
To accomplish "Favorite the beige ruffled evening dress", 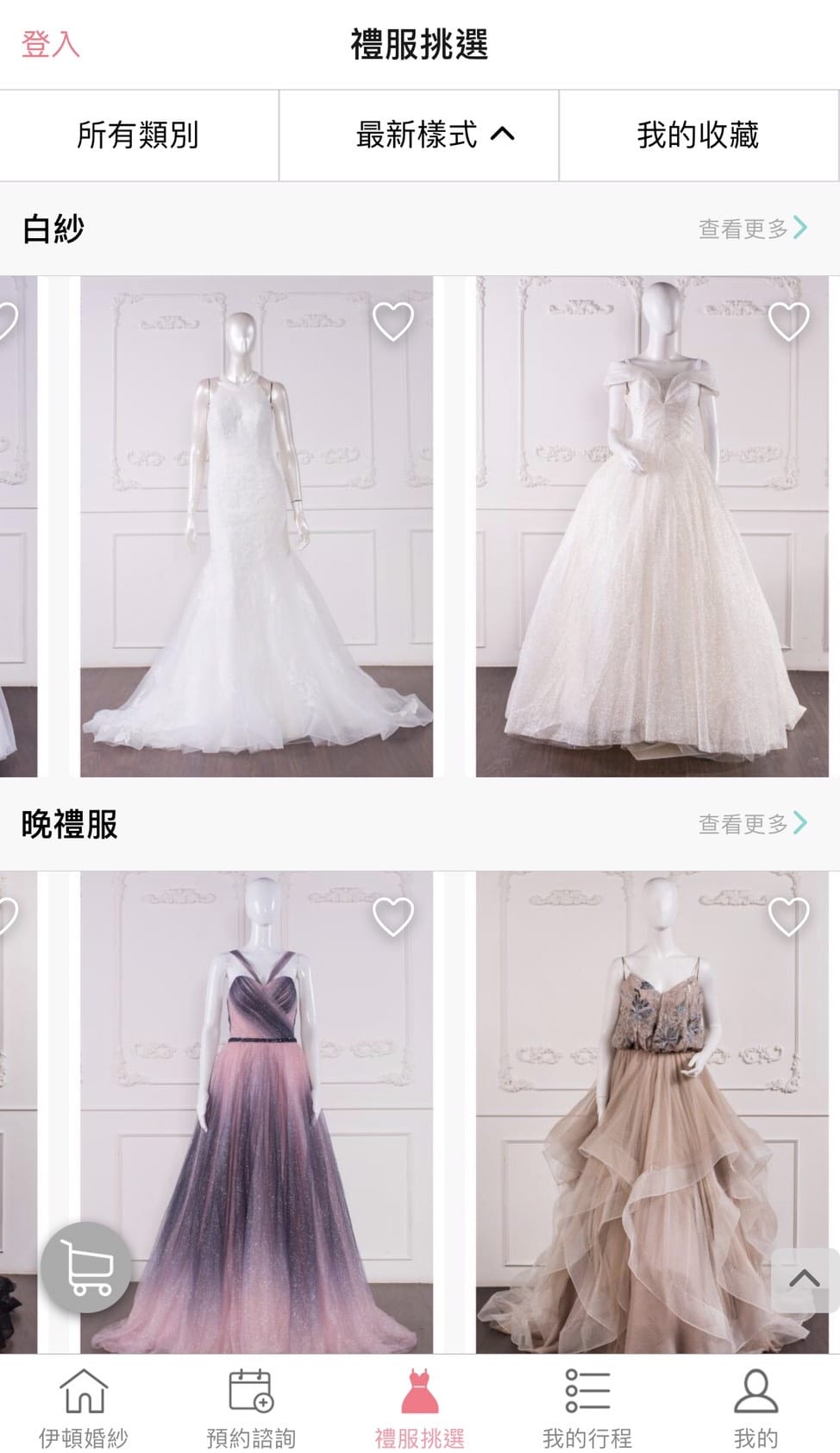I will point(788,916).
